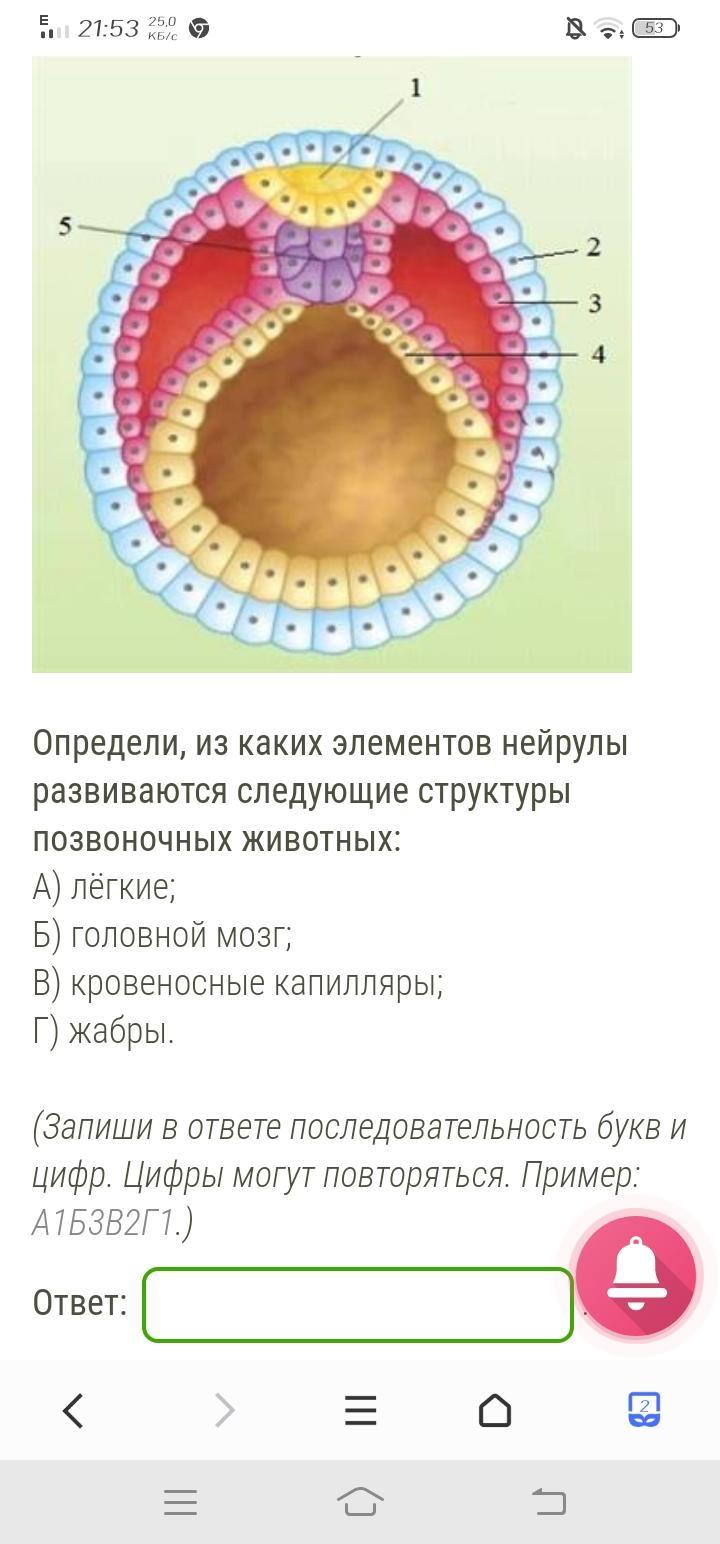Screen dimensions: 720x1544
Task: Tap the system back button
Action: [547, 1501]
